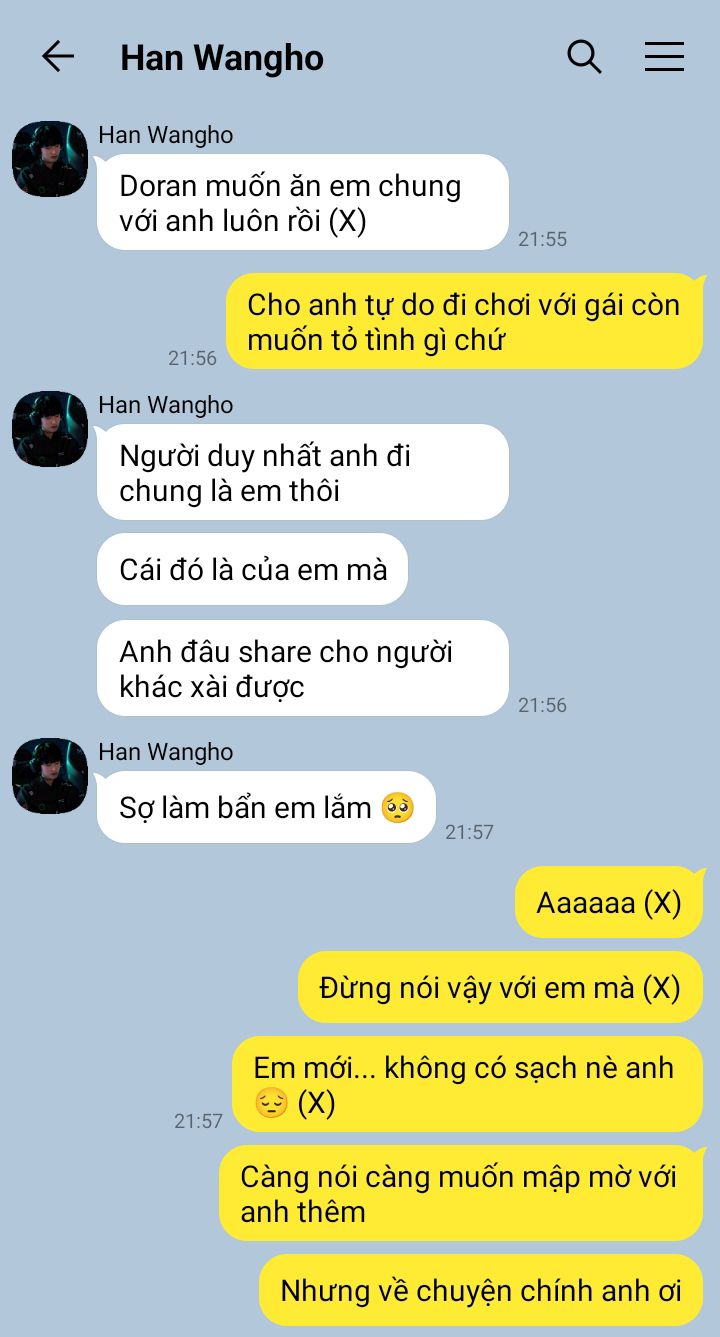Open the hamburger chat menu
Screen dimensions: 720x1337
664,57
